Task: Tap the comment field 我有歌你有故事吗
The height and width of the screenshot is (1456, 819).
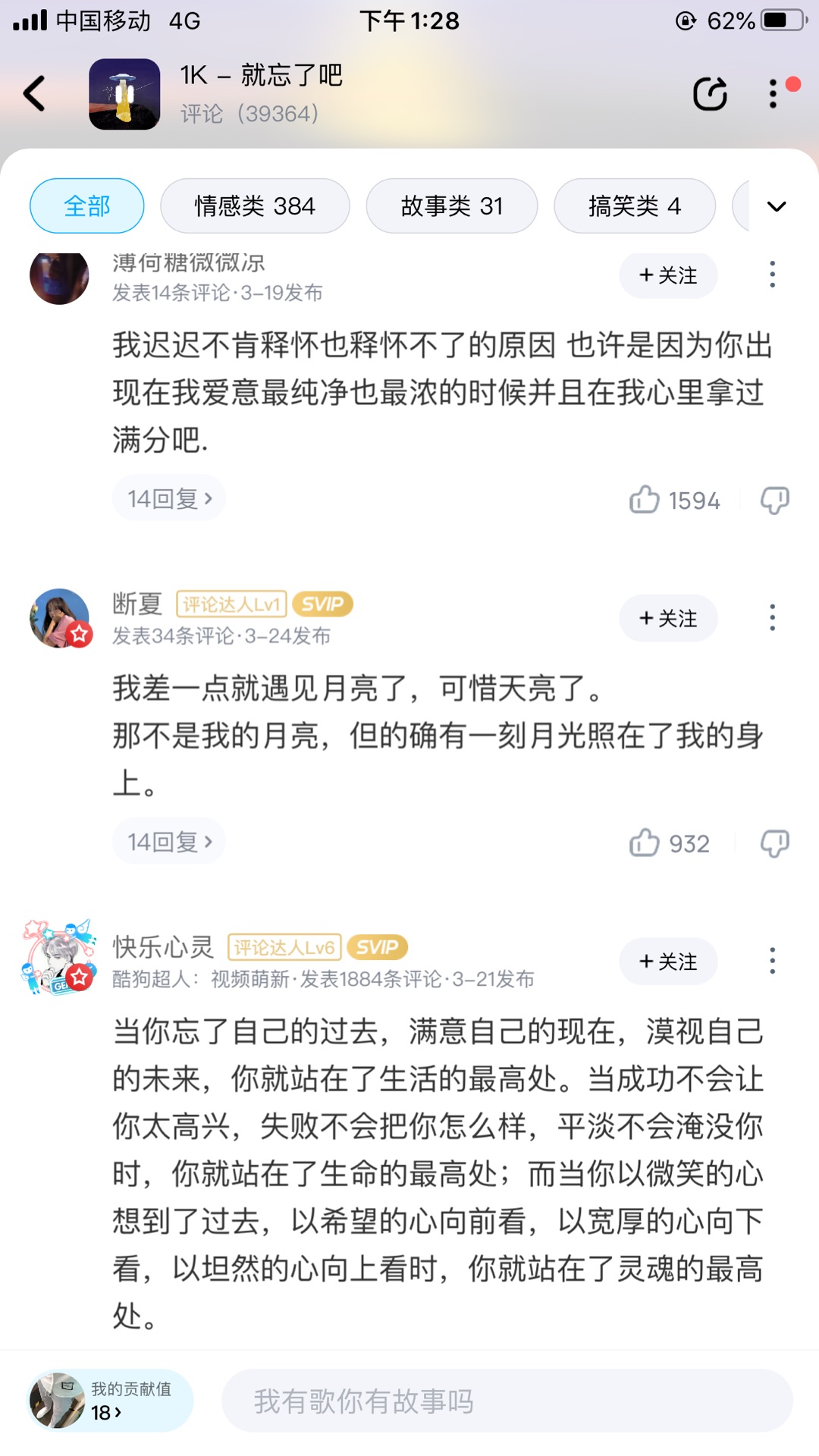Action: pyautogui.click(x=507, y=1401)
